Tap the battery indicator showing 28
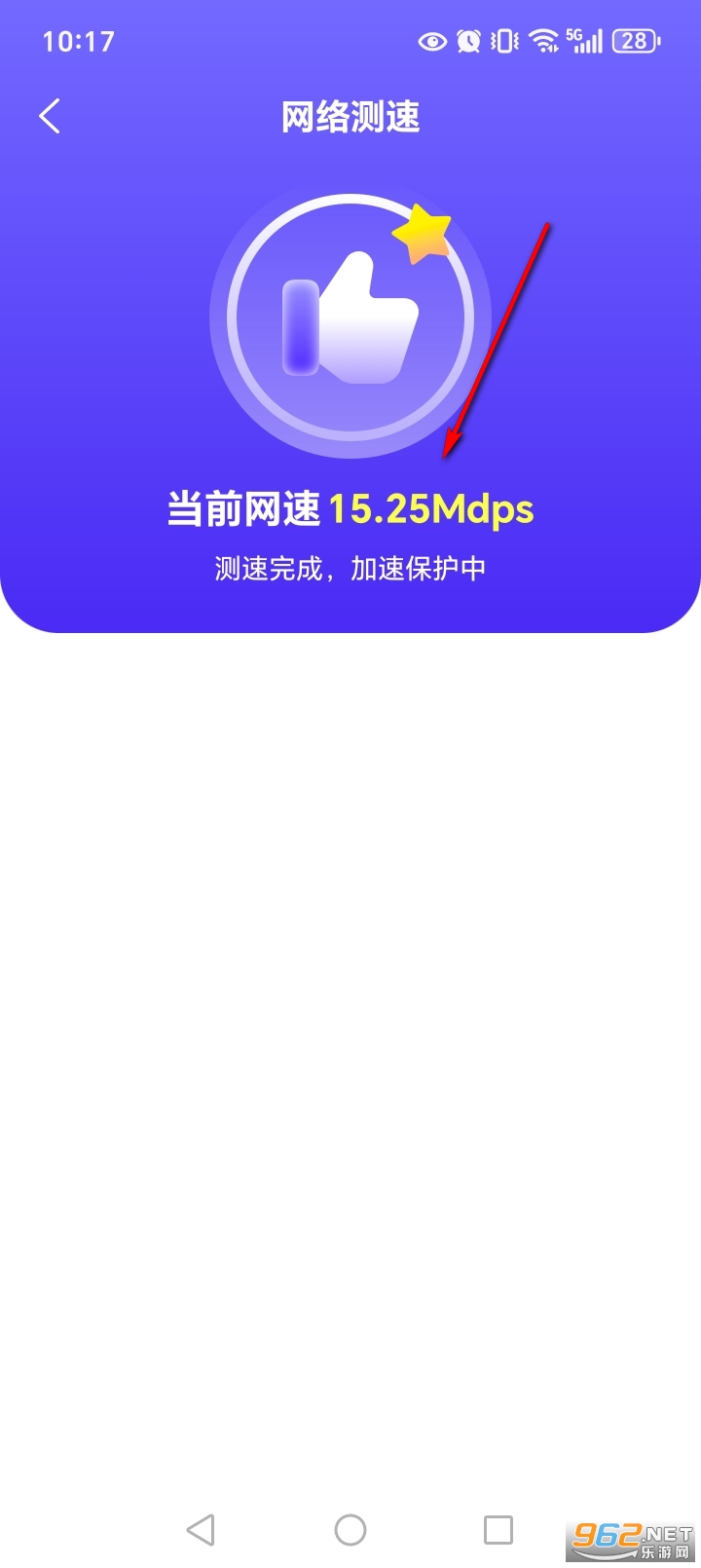The height and width of the screenshot is (1568, 701). (x=635, y=42)
